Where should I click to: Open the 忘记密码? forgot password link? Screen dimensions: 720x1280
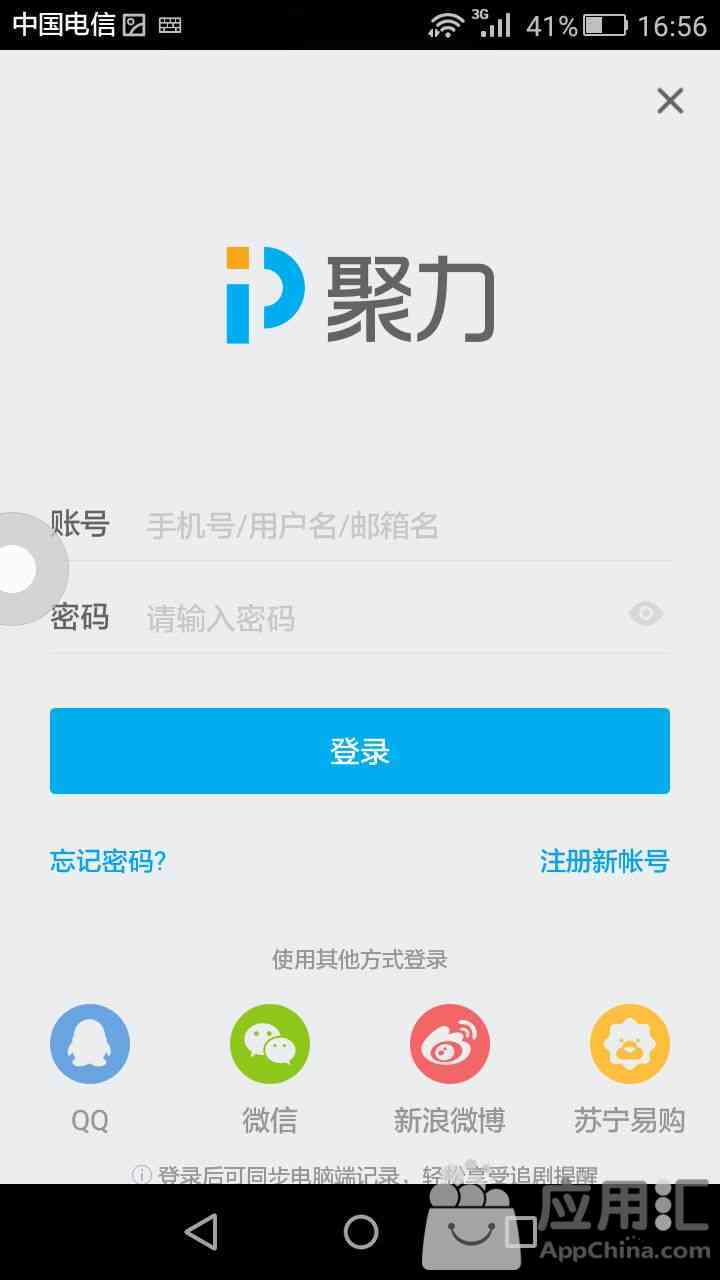(108, 861)
